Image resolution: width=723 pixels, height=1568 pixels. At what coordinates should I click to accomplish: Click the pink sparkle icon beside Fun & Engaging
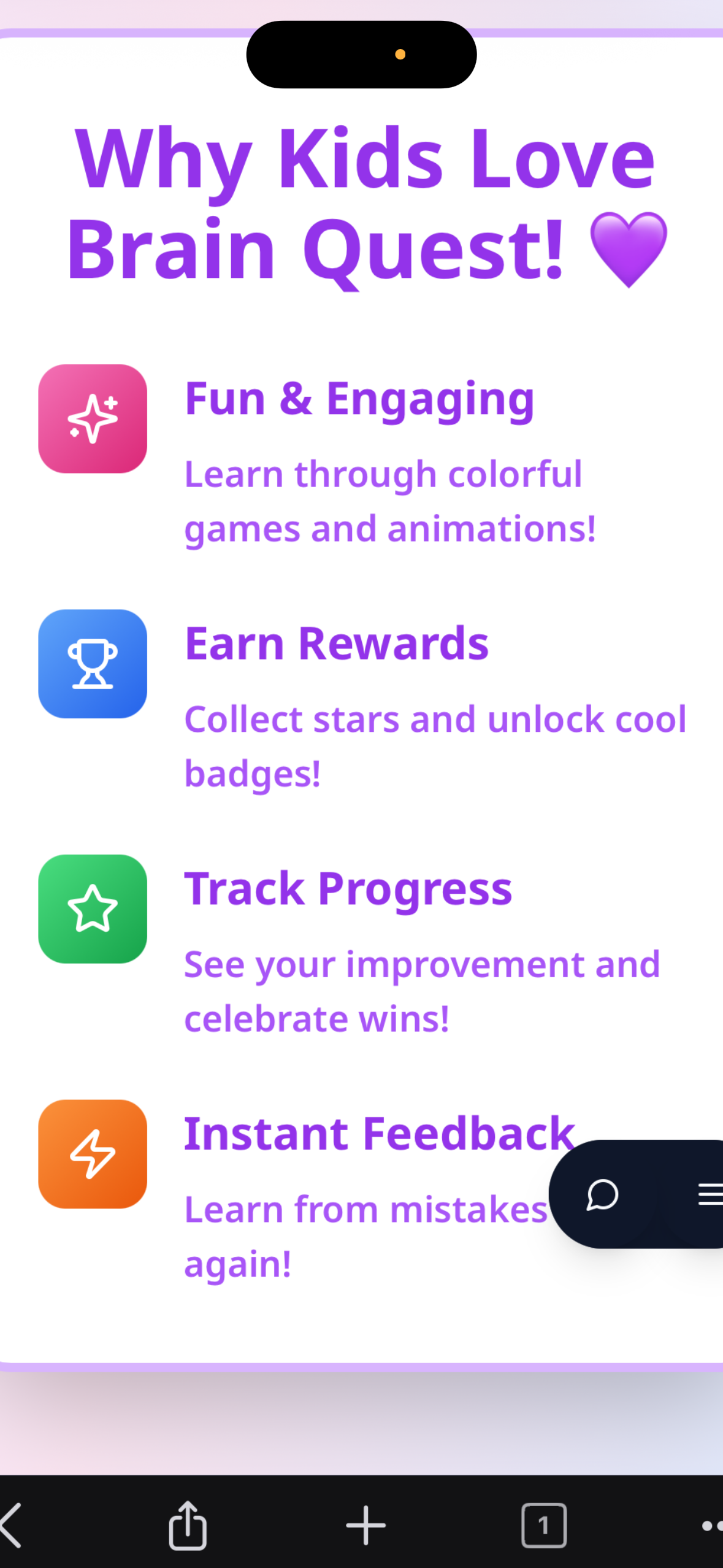pyautogui.click(x=92, y=420)
